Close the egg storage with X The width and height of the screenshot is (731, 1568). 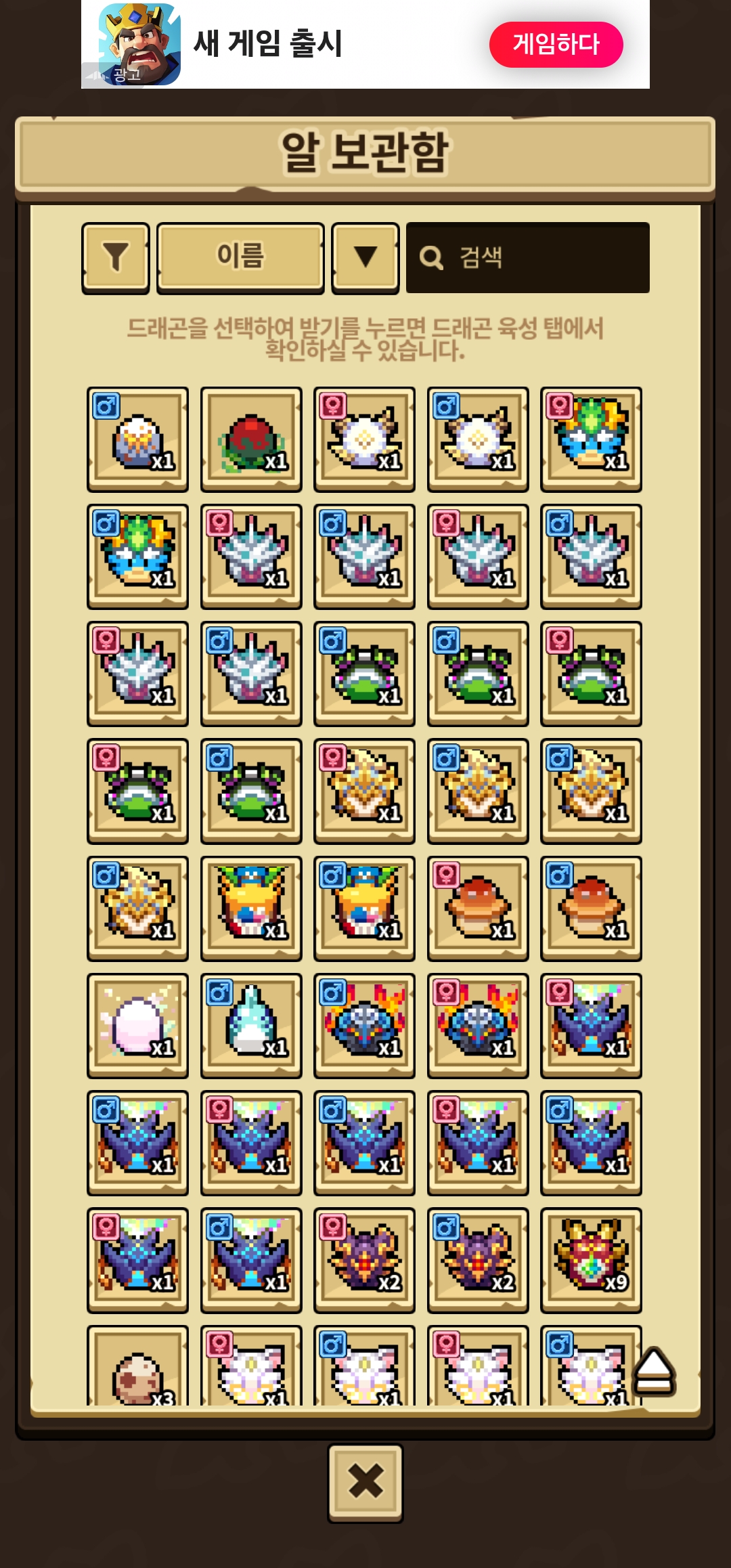pos(365,1483)
